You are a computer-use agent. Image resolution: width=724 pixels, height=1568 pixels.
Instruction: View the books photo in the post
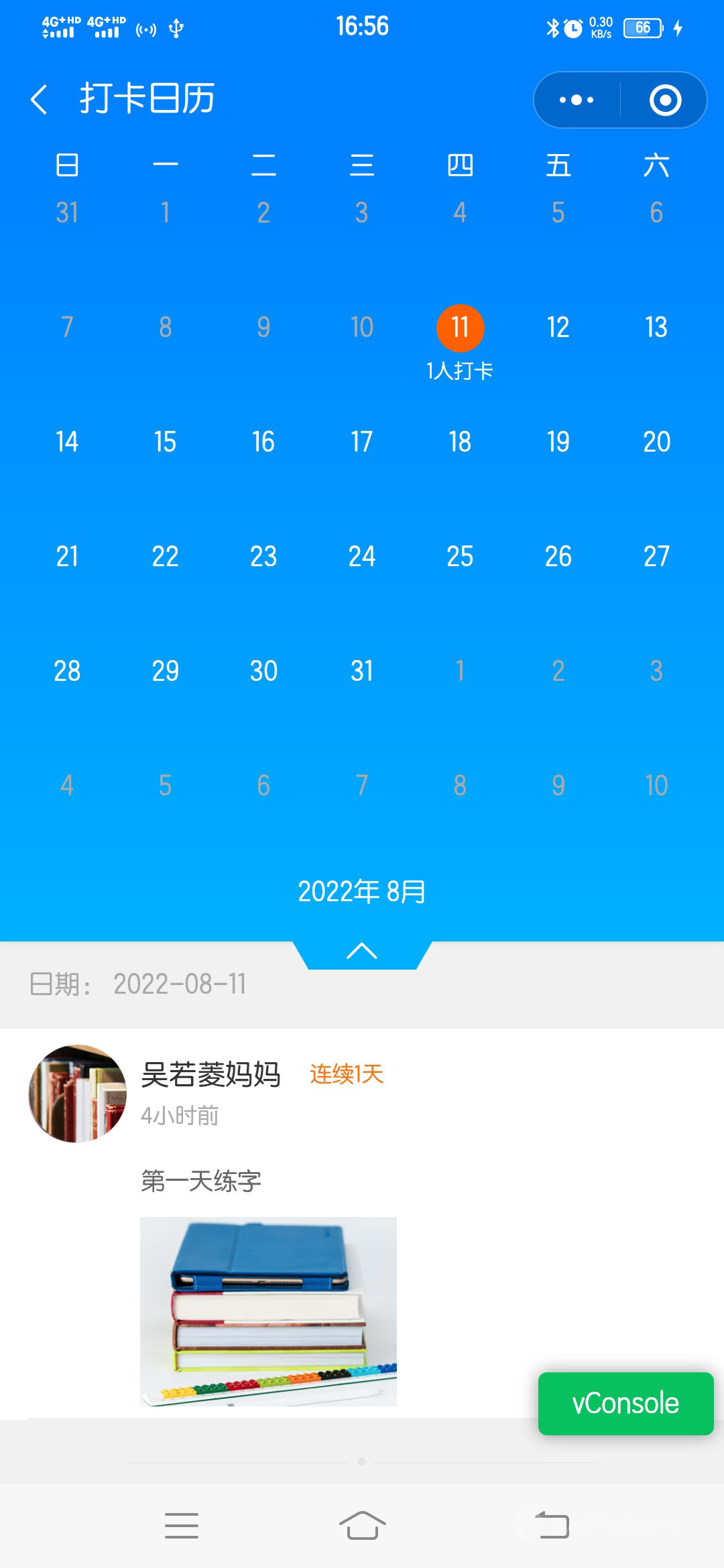[268, 1311]
